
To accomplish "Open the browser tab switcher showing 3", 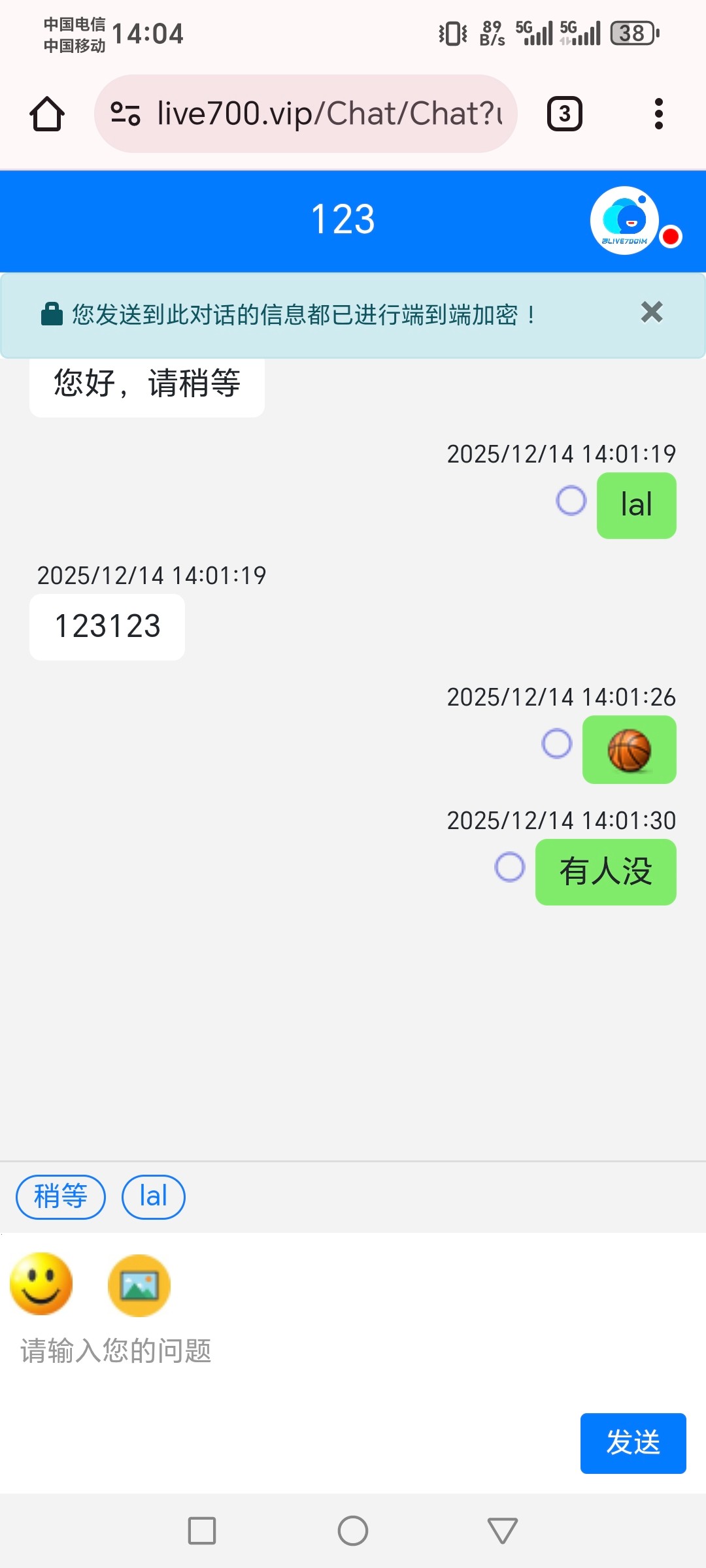I will [x=563, y=112].
